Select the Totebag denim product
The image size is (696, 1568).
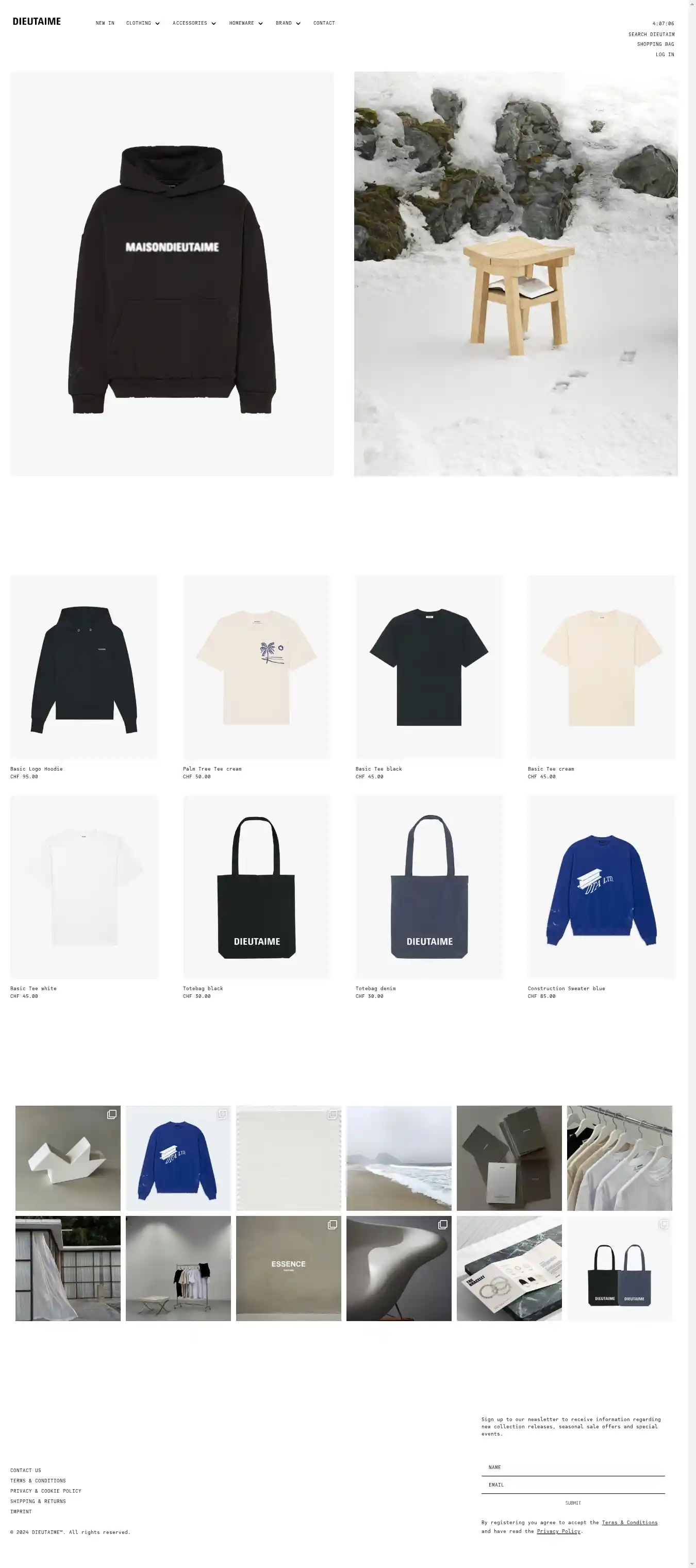pos(428,887)
